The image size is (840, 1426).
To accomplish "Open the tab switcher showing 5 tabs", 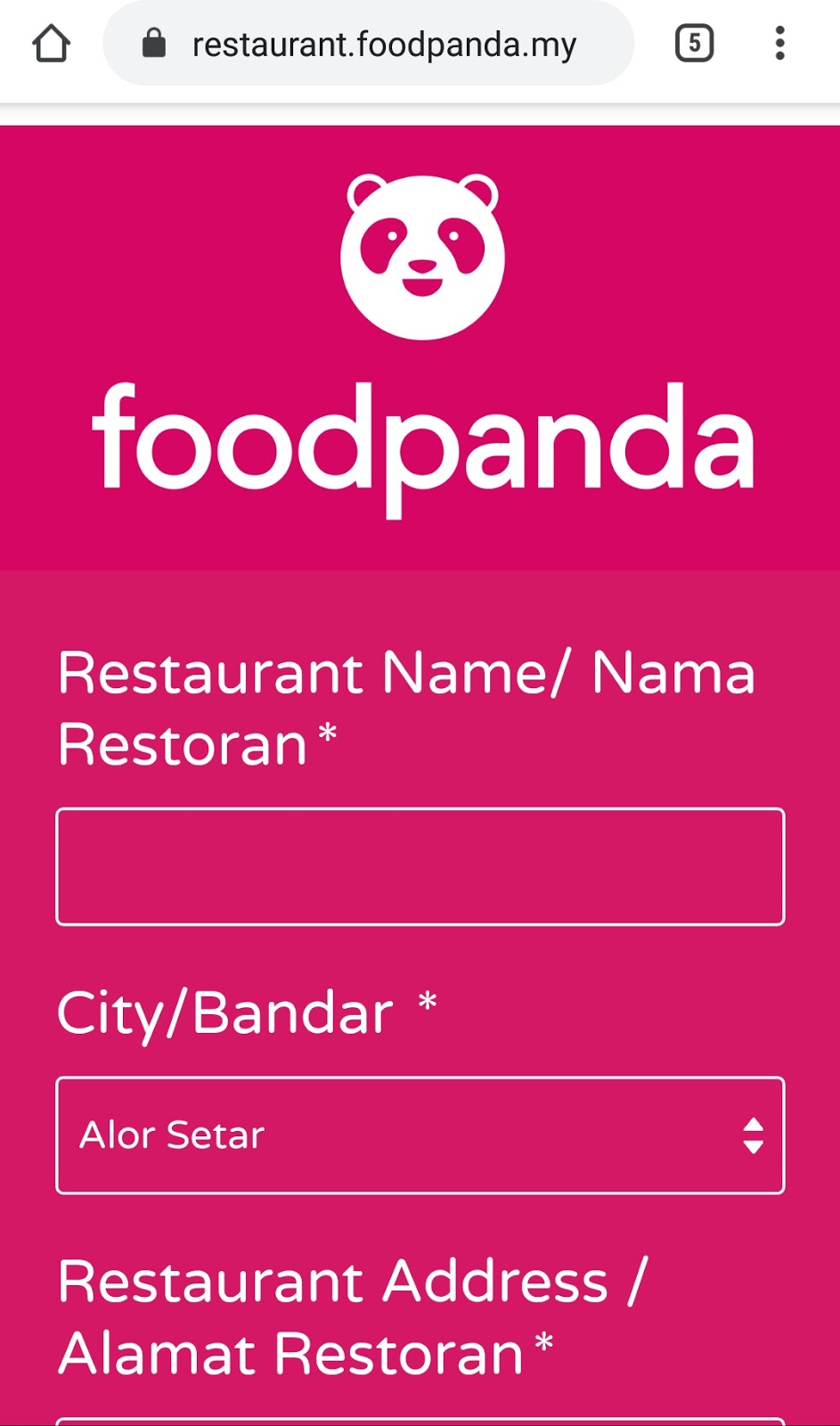I will coord(694,44).
